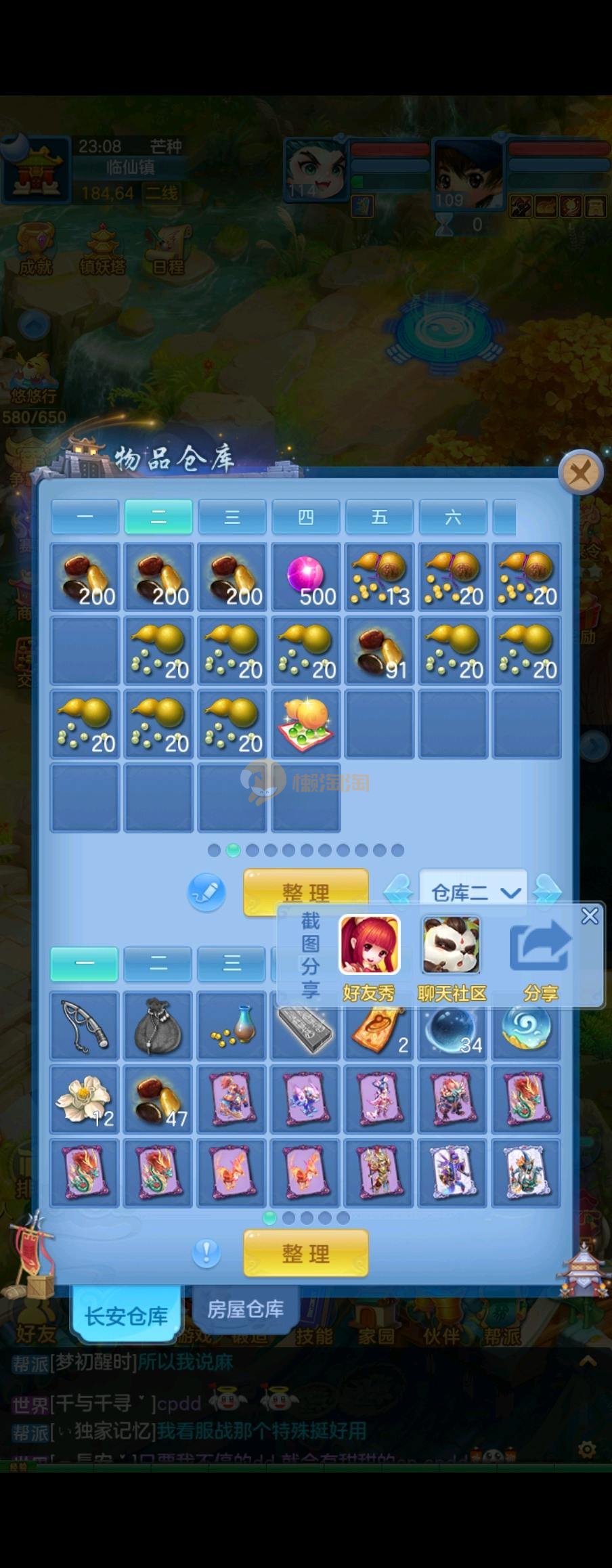The image size is (612, 1568).
Task: Dismiss the 截图分享 share popup
Action: click(590, 916)
